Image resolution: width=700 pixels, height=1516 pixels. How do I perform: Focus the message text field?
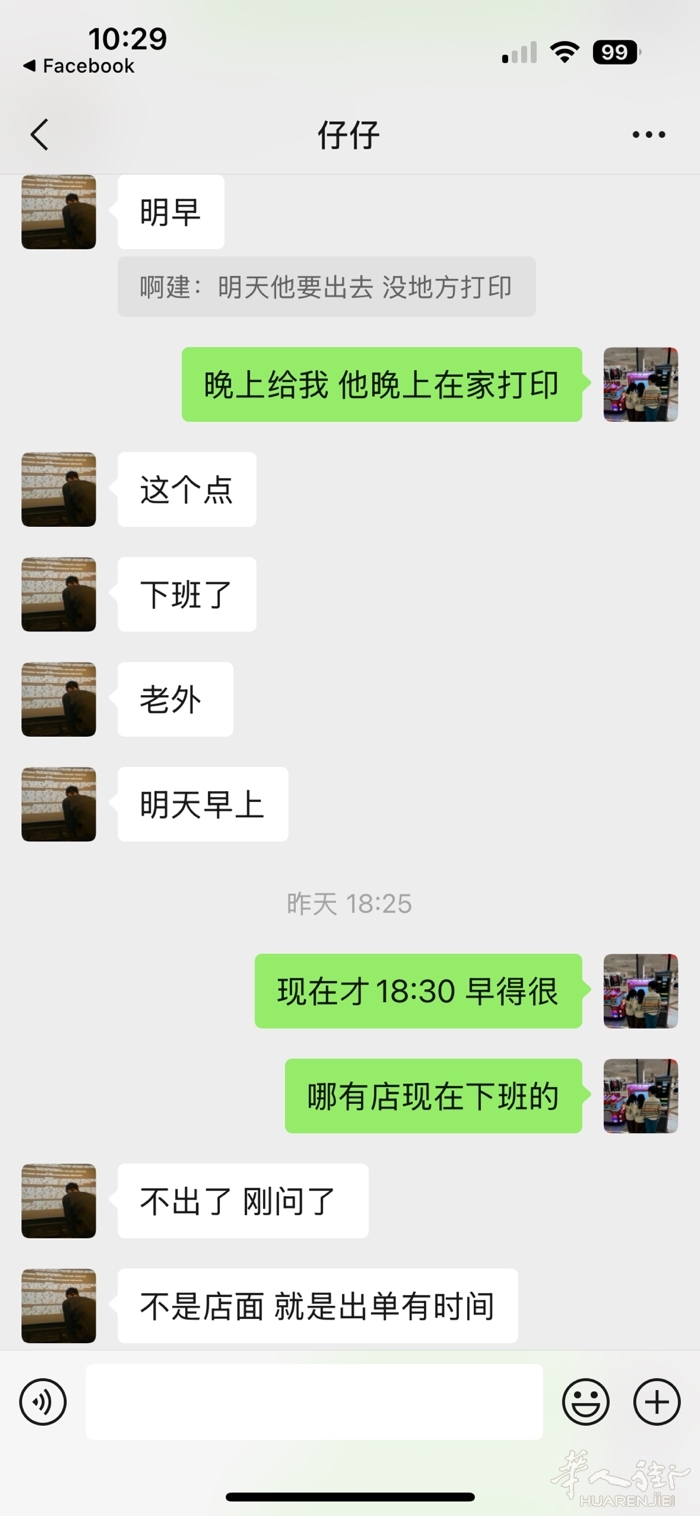pyautogui.click(x=314, y=1402)
